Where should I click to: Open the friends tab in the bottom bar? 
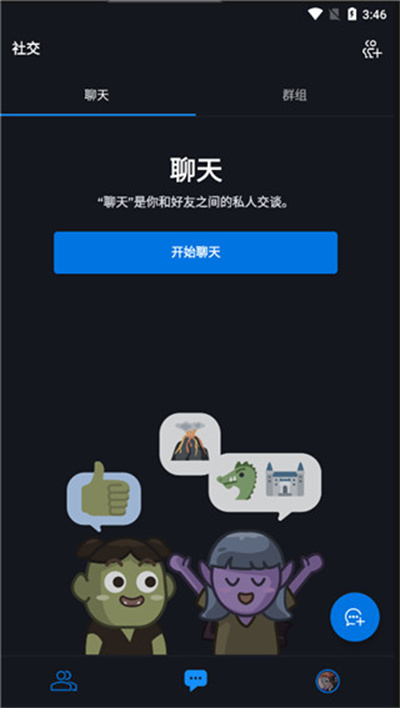pos(63,681)
